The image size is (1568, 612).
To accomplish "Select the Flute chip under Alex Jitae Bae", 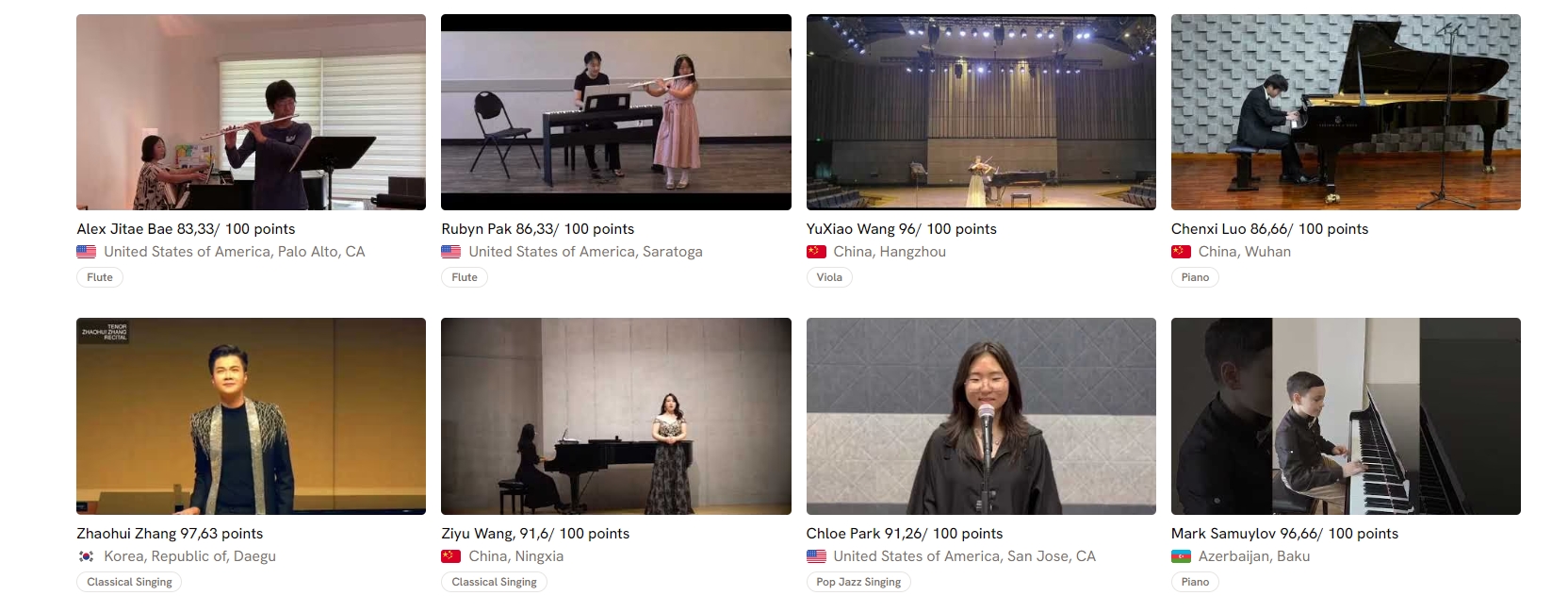I will (x=100, y=277).
